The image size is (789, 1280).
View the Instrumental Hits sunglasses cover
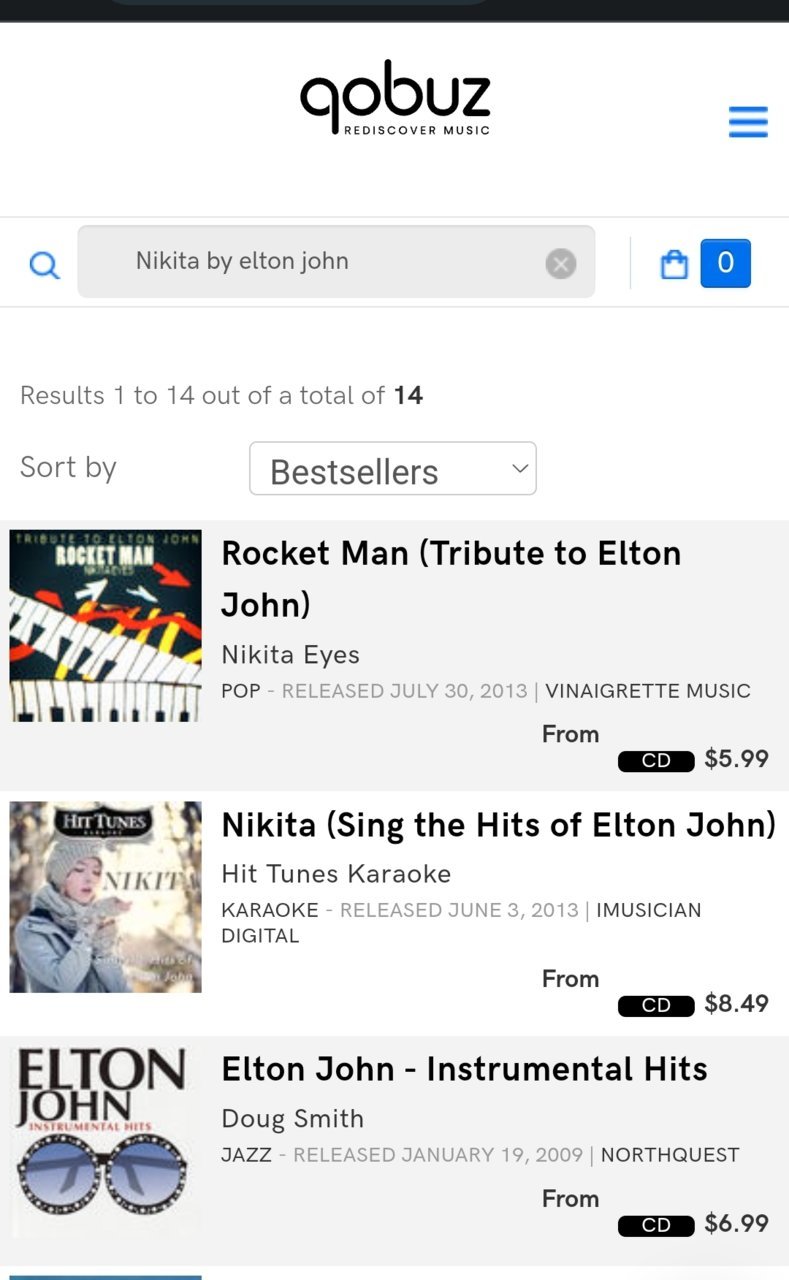coord(106,1142)
